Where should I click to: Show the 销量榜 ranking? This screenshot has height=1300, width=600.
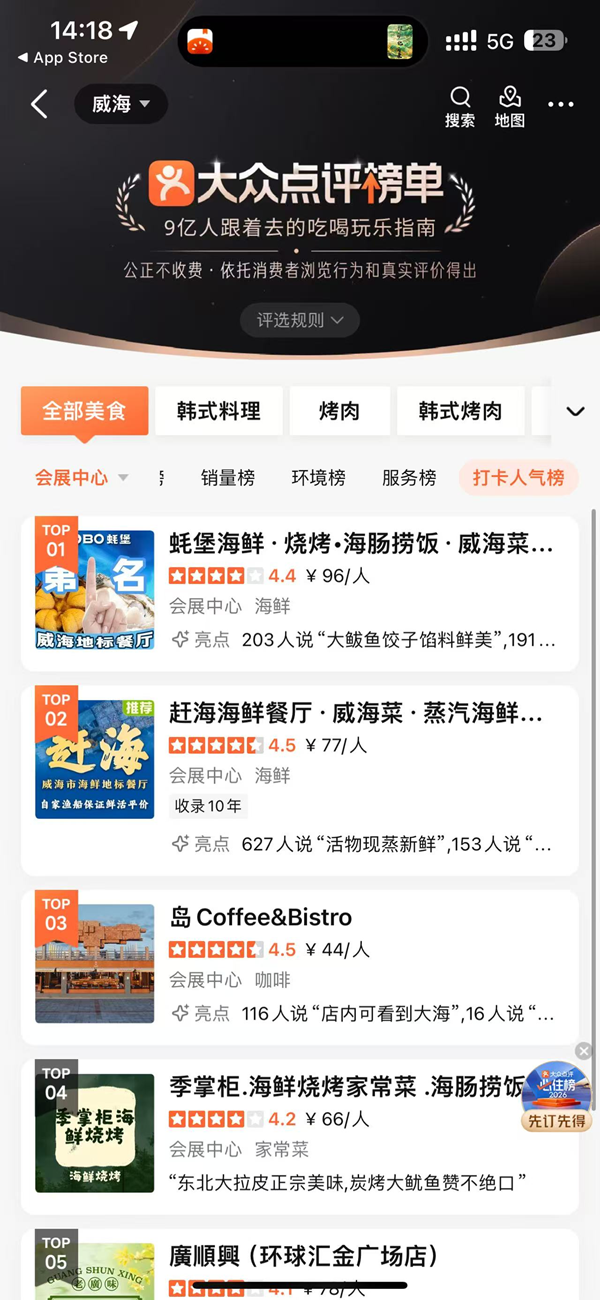[x=228, y=478]
